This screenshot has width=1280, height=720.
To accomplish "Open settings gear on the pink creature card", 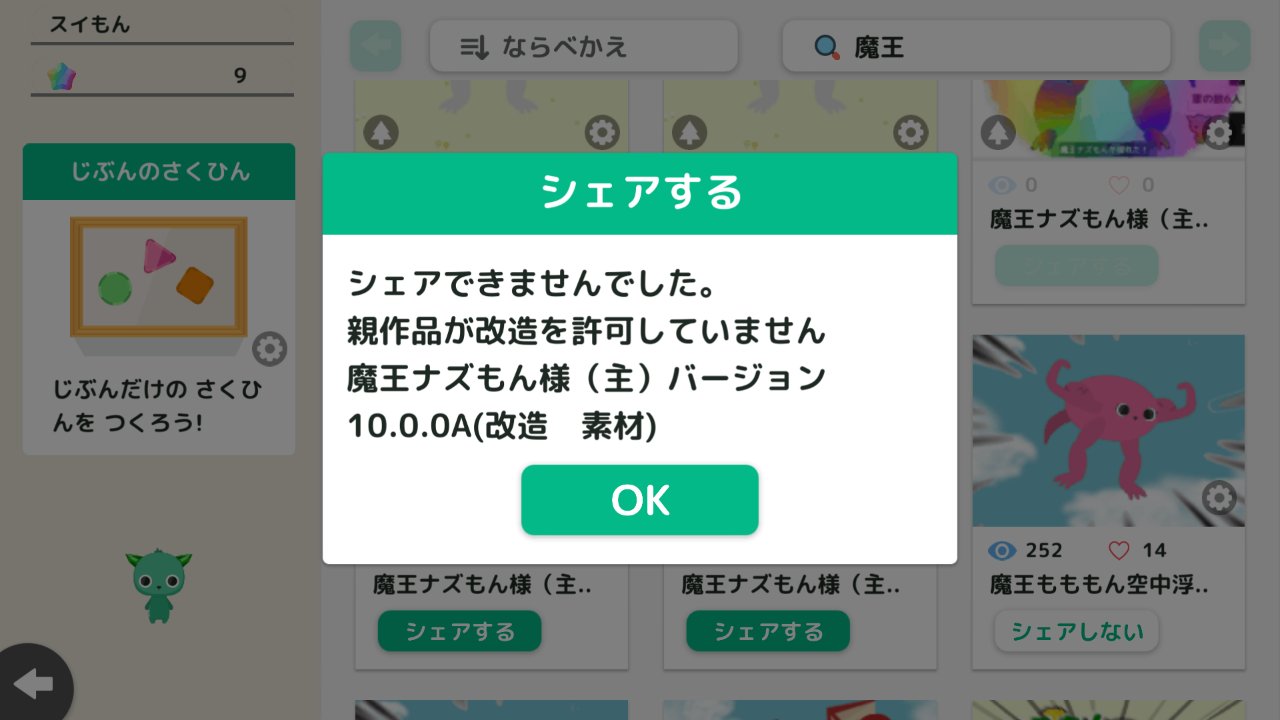I will (1218, 497).
